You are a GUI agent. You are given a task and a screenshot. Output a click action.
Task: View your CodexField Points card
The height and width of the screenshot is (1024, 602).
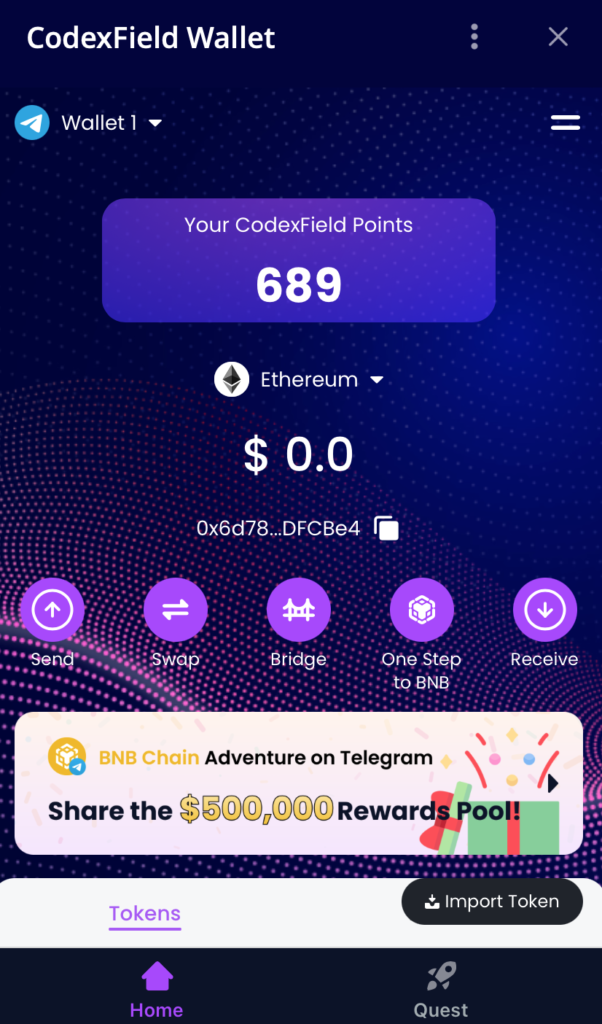pos(298,260)
